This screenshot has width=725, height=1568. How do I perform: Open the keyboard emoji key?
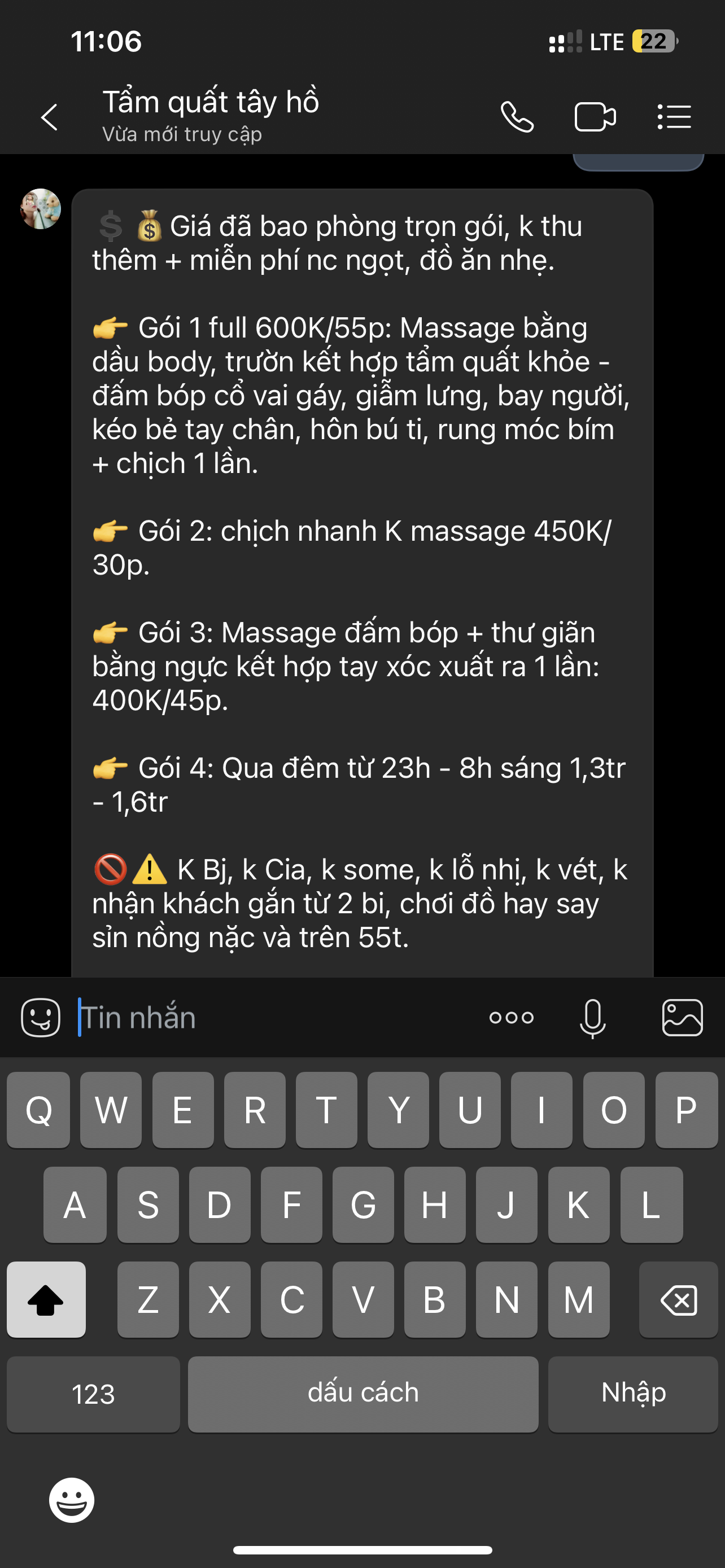pyautogui.click(x=72, y=1500)
